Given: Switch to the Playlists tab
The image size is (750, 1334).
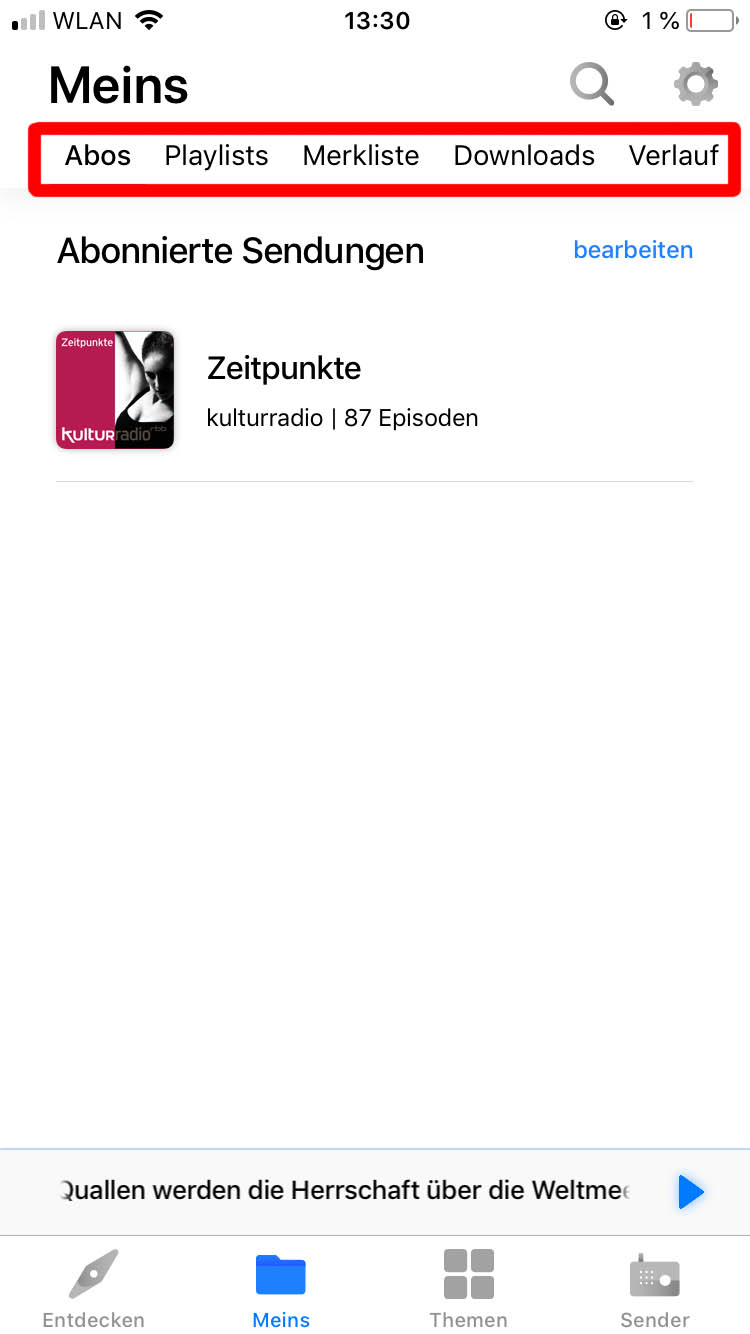Looking at the screenshot, I should [216, 156].
